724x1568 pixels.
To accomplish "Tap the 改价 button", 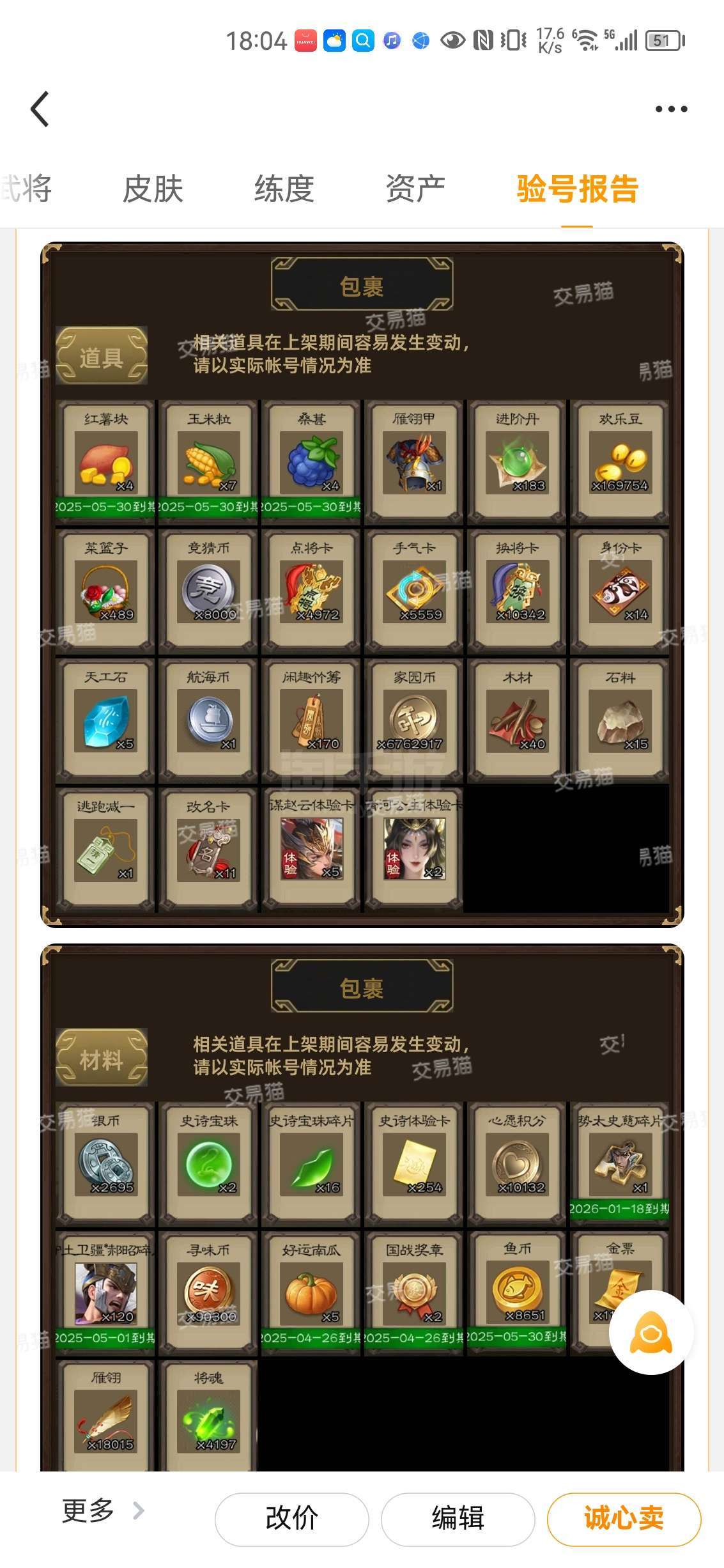I will tap(292, 1519).
